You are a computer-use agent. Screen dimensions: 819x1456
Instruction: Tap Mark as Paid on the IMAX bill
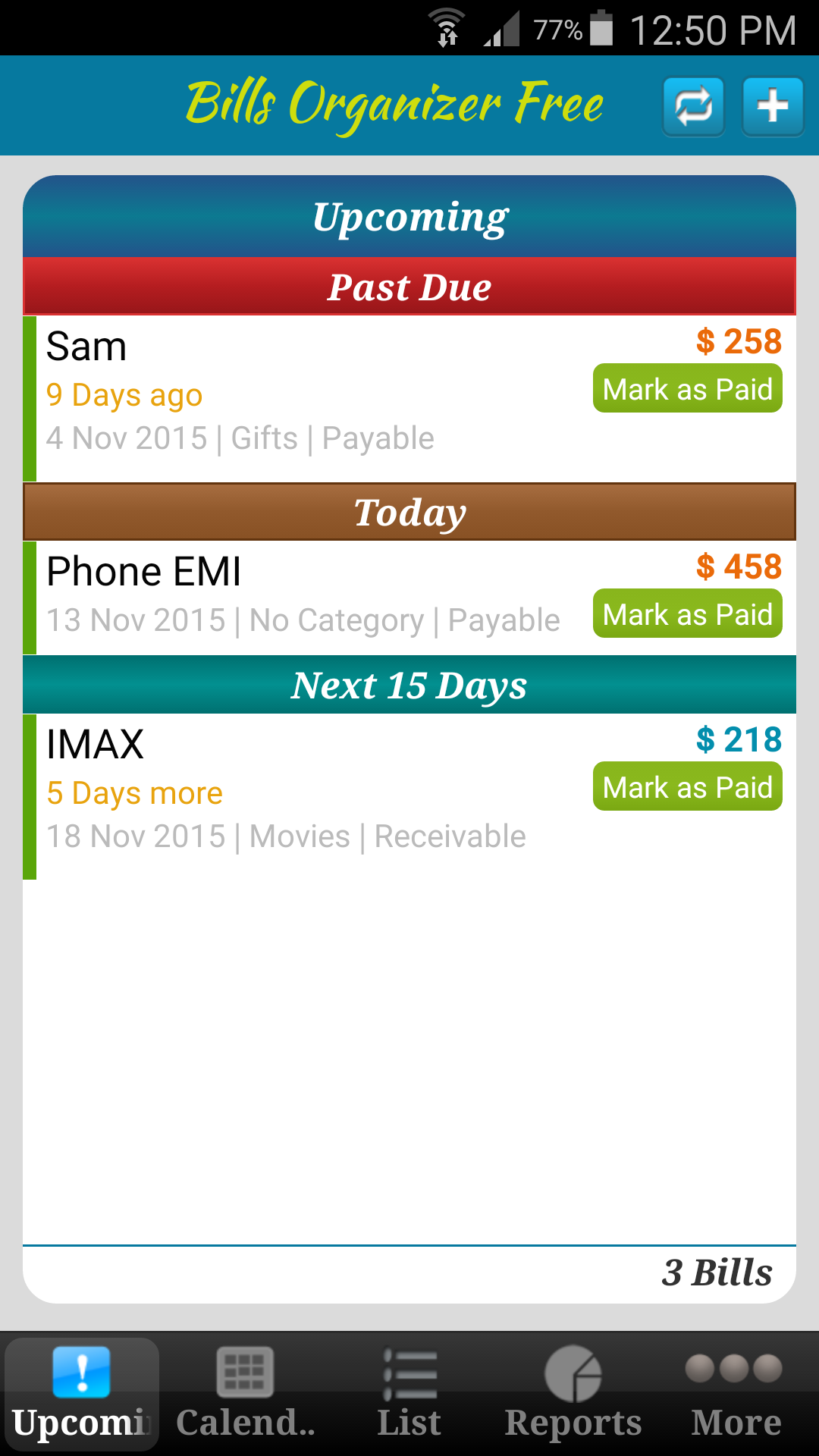(686, 786)
